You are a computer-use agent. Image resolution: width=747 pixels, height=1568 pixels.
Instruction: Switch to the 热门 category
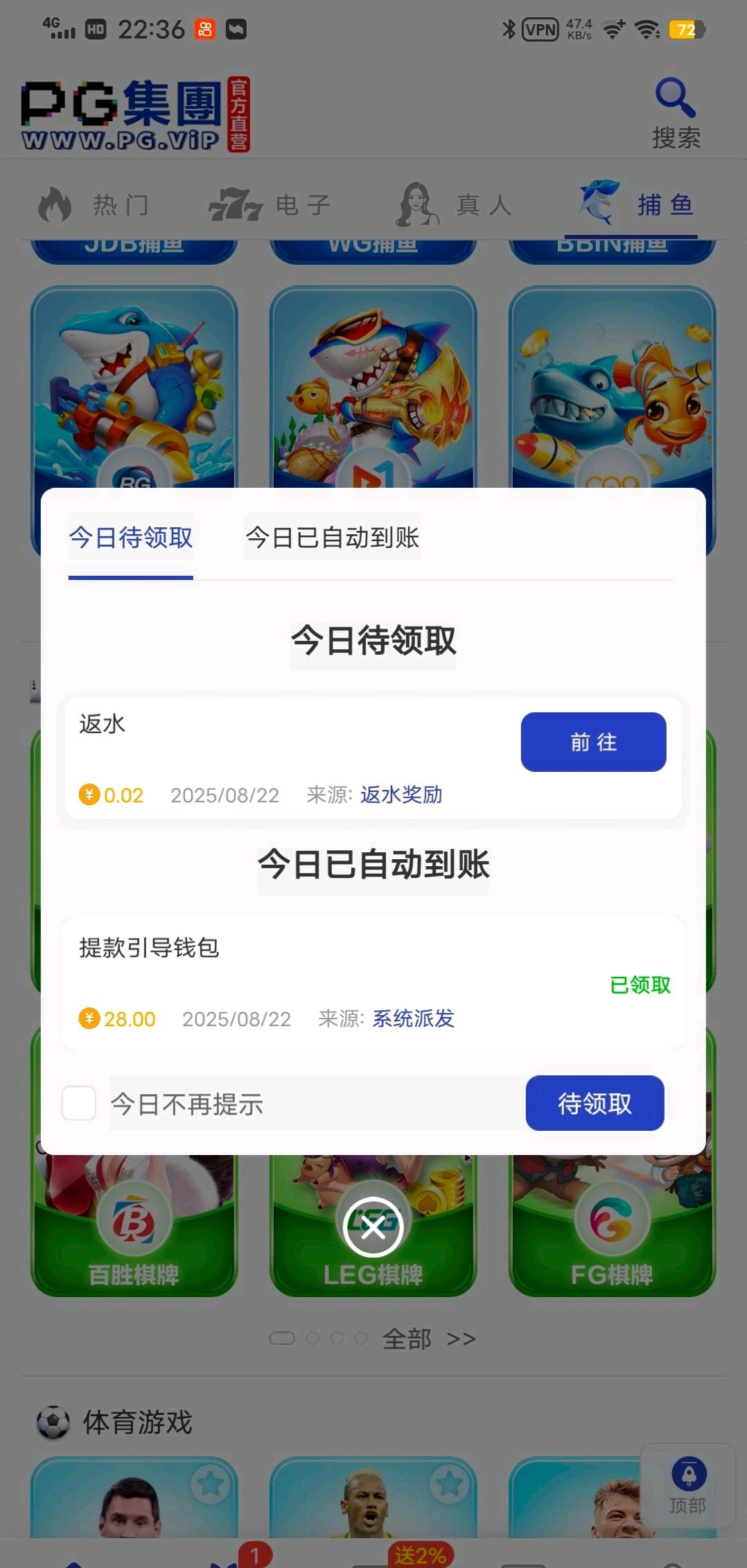[x=94, y=205]
